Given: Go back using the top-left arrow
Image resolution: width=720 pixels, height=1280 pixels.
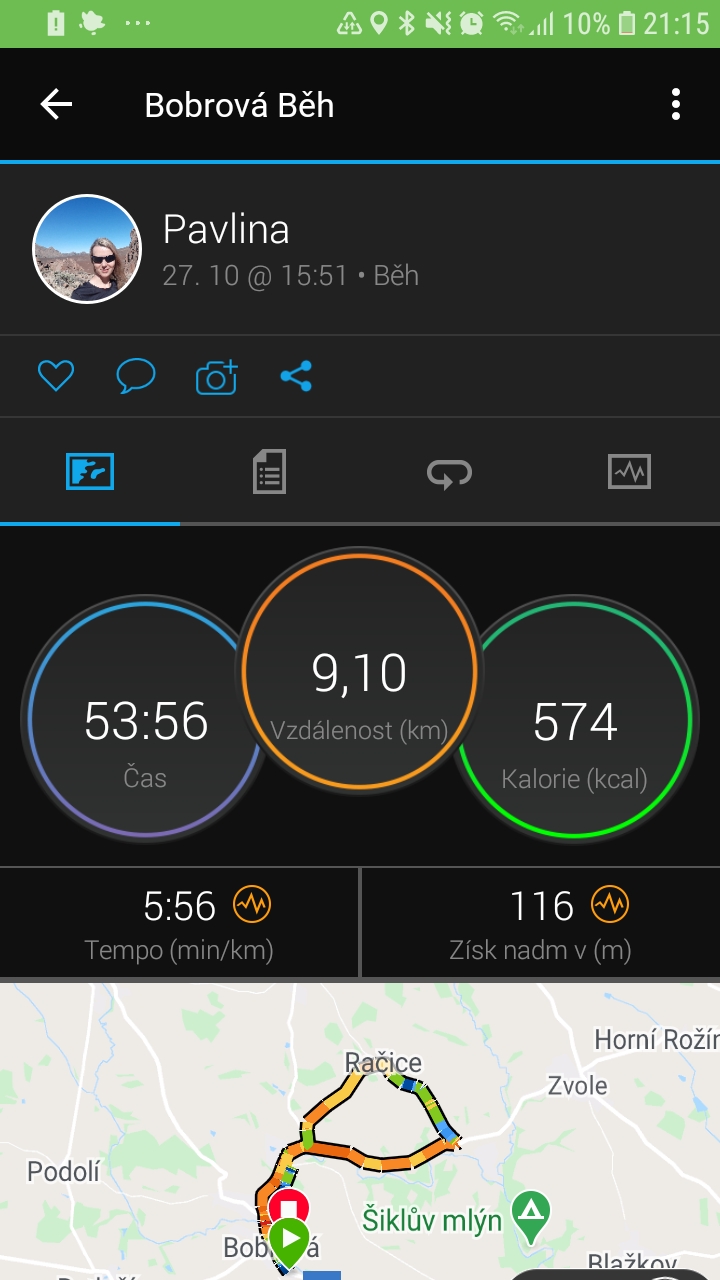Looking at the screenshot, I should tap(56, 105).
